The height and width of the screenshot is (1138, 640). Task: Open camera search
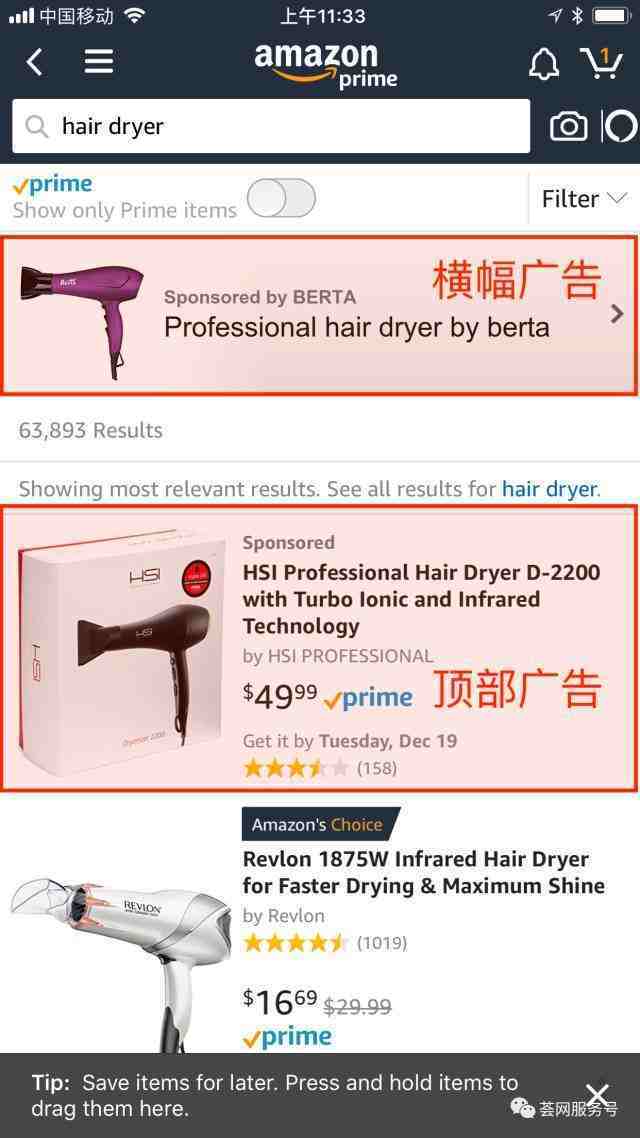(x=568, y=126)
